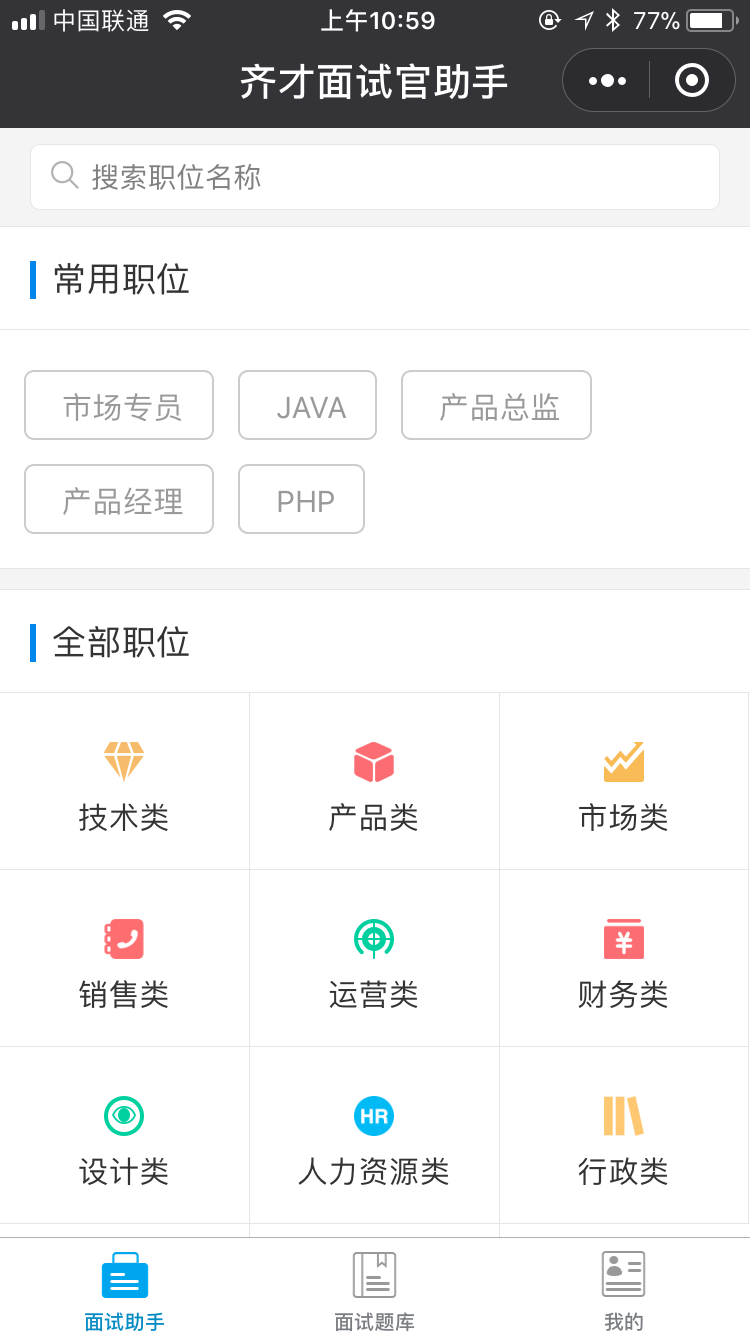Open the 产品类 category
The height and width of the screenshot is (1334, 750).
point(374,781)
